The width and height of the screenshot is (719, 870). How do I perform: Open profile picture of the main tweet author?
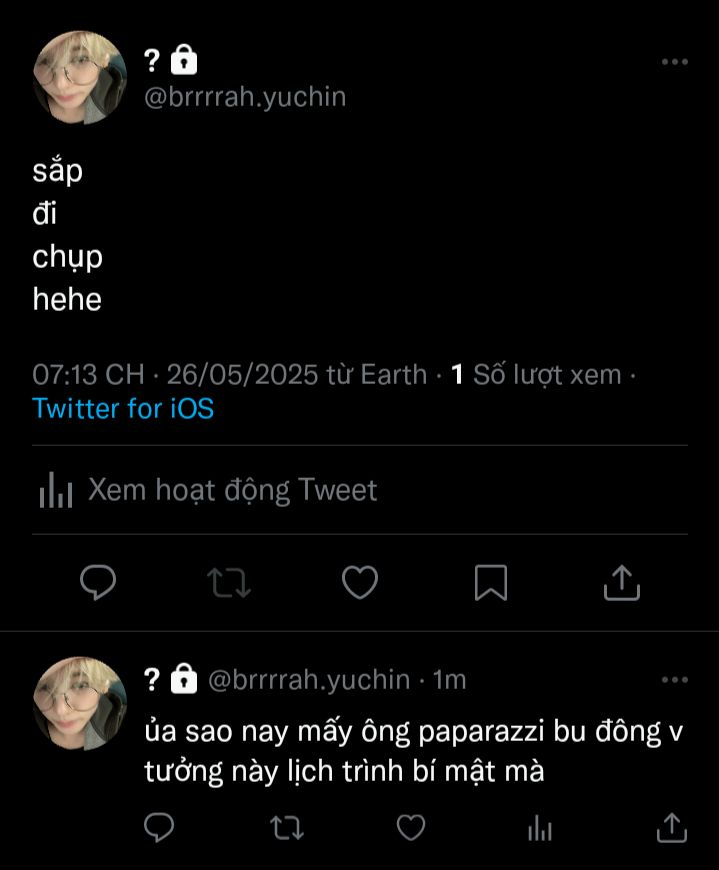coord(80,78)
